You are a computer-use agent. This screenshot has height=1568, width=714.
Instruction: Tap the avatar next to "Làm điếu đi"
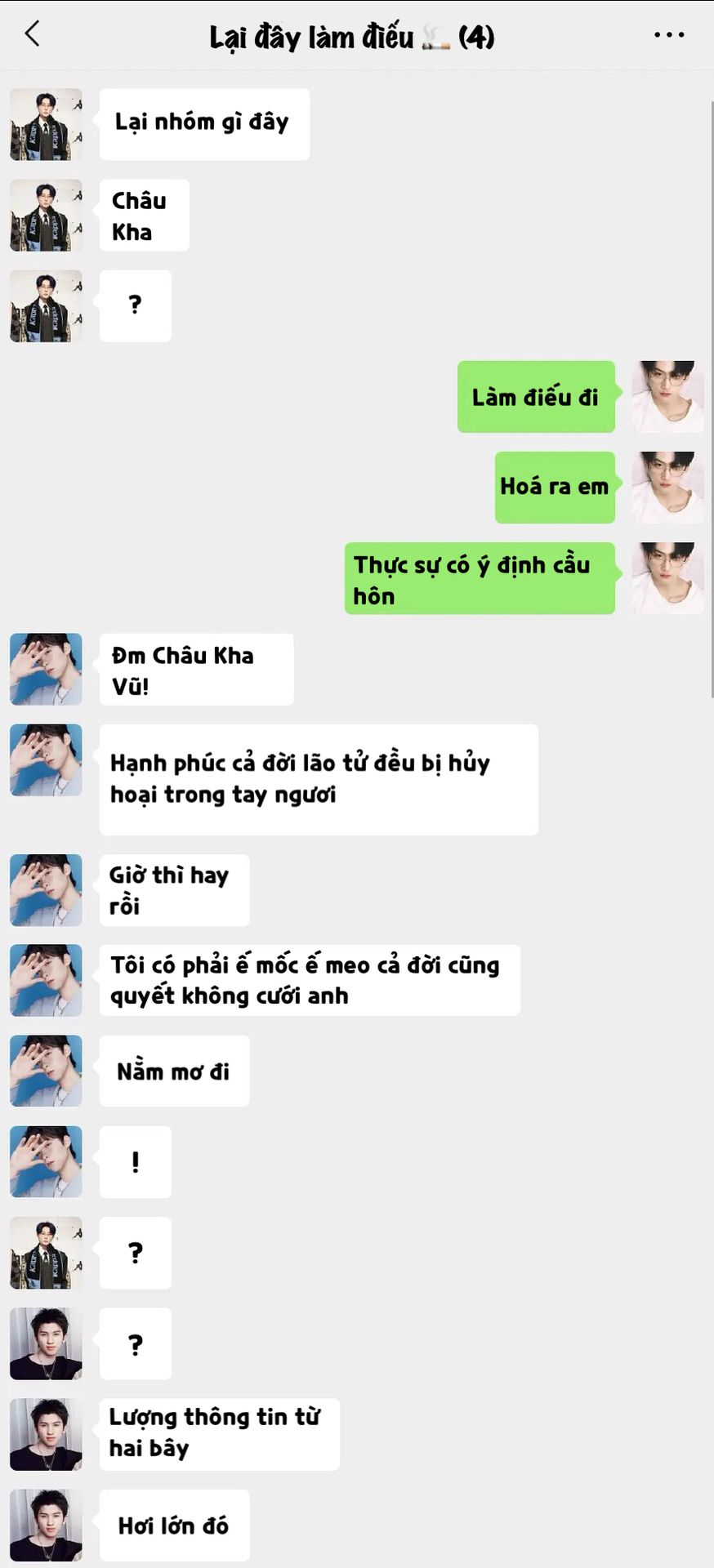click(x=667, y=397)
